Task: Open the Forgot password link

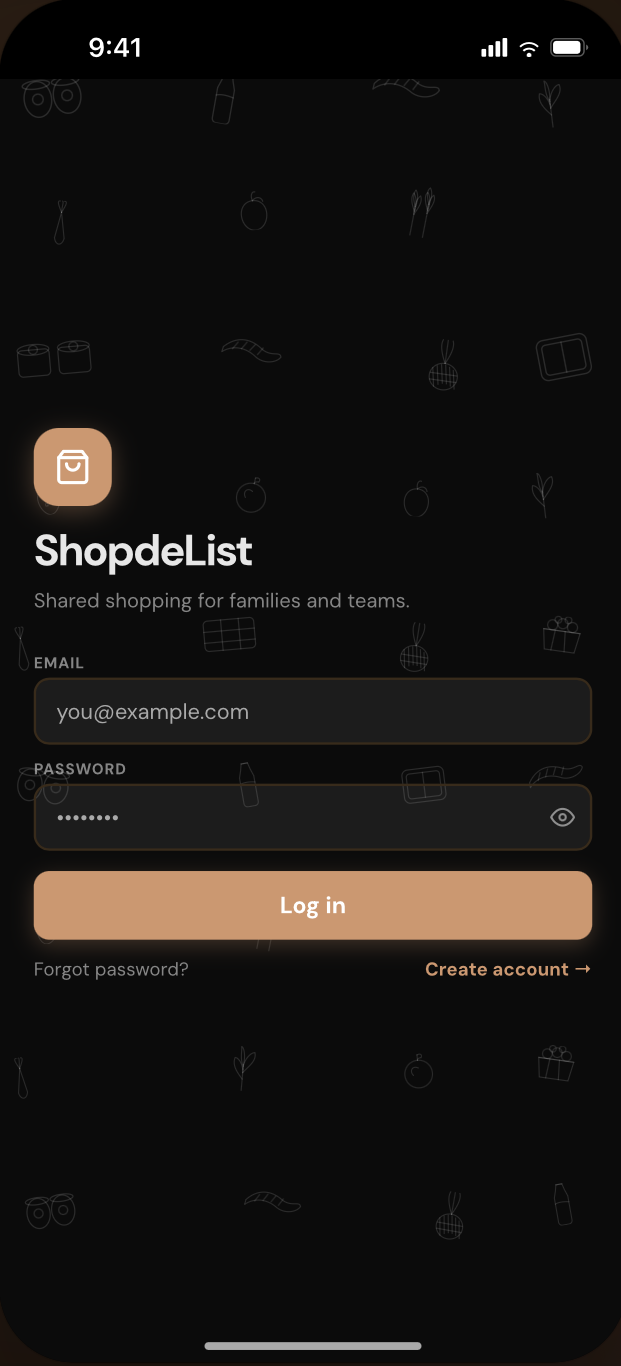Action: [111, 969]
